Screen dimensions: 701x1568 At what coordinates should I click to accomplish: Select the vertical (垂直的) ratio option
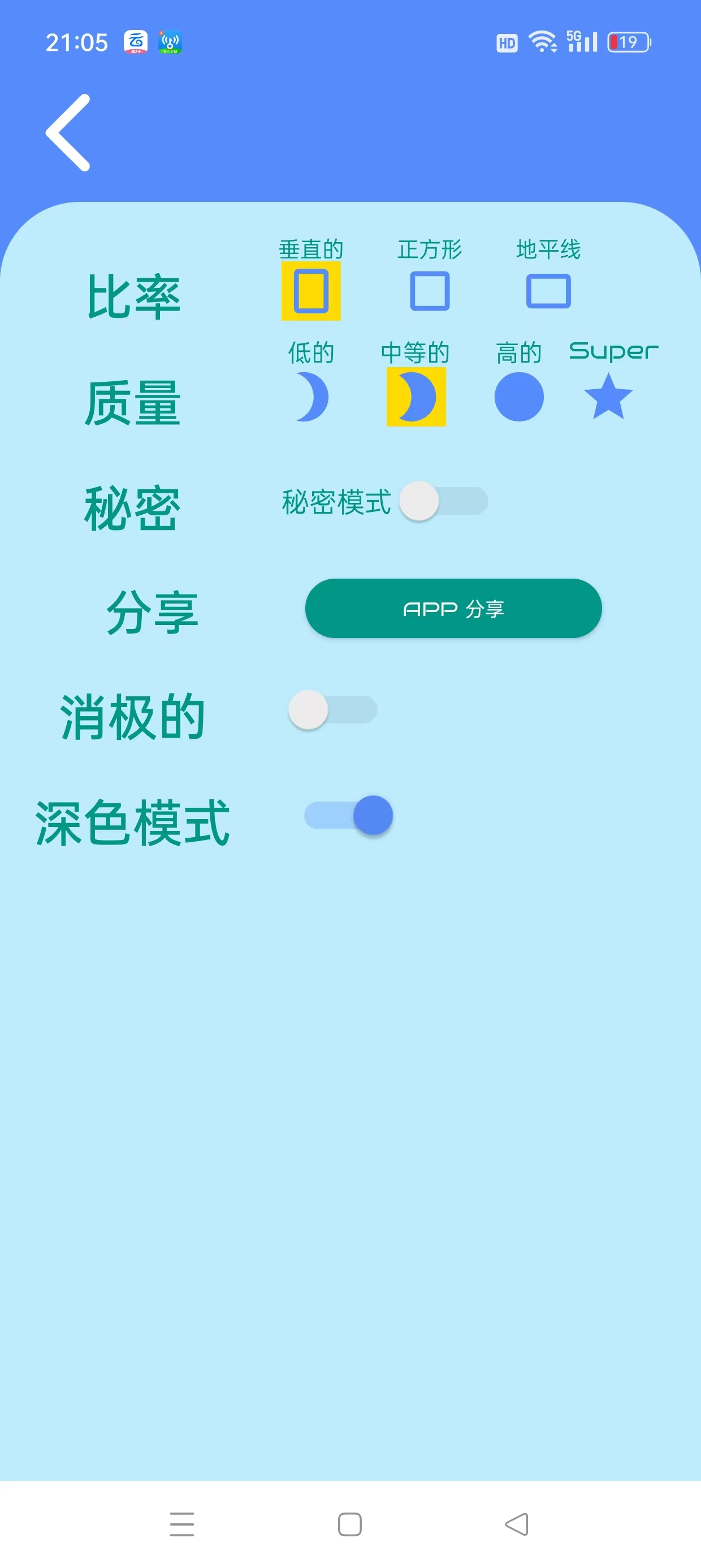311,291
